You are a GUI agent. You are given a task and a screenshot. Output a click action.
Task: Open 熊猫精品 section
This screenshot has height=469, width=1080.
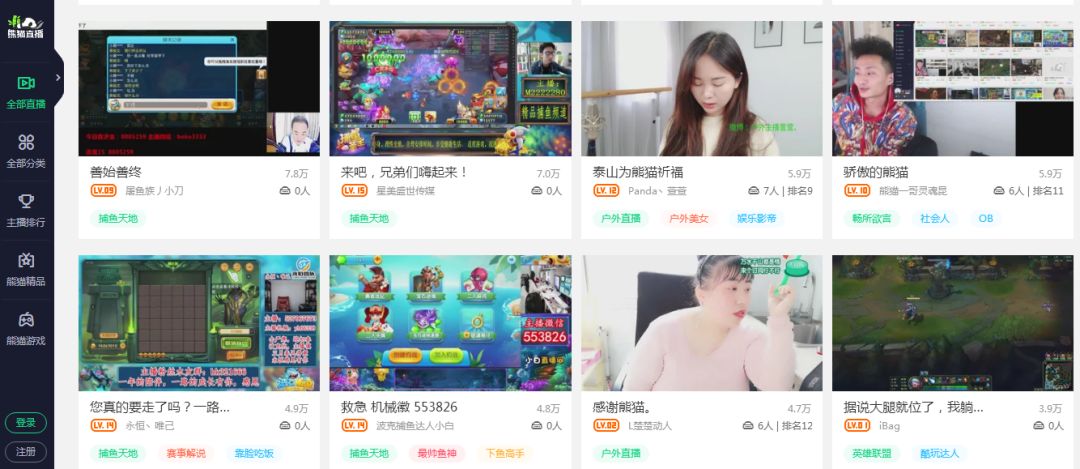pos(26,268)
